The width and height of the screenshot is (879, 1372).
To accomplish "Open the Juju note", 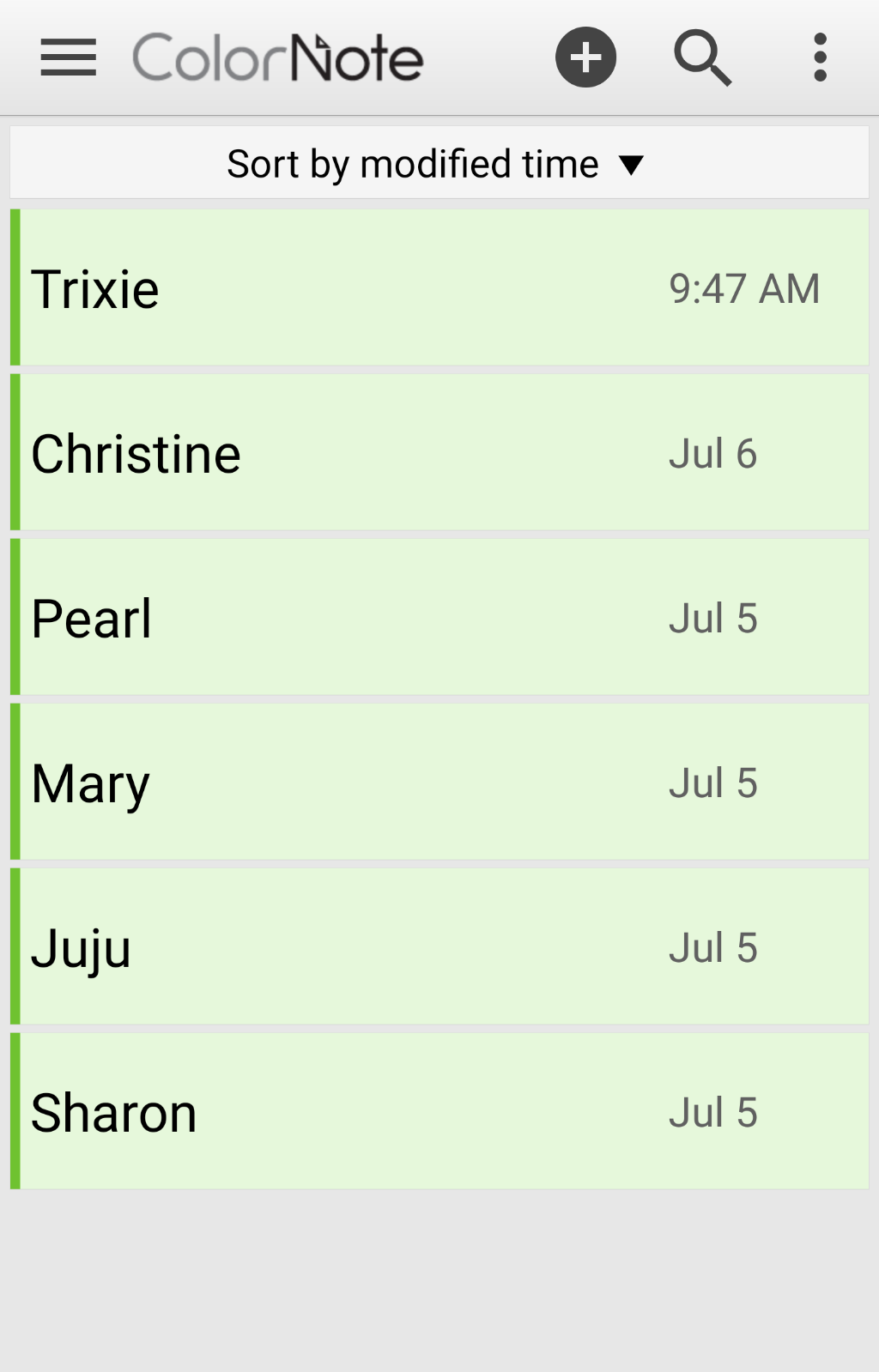I will click(439, 947).
